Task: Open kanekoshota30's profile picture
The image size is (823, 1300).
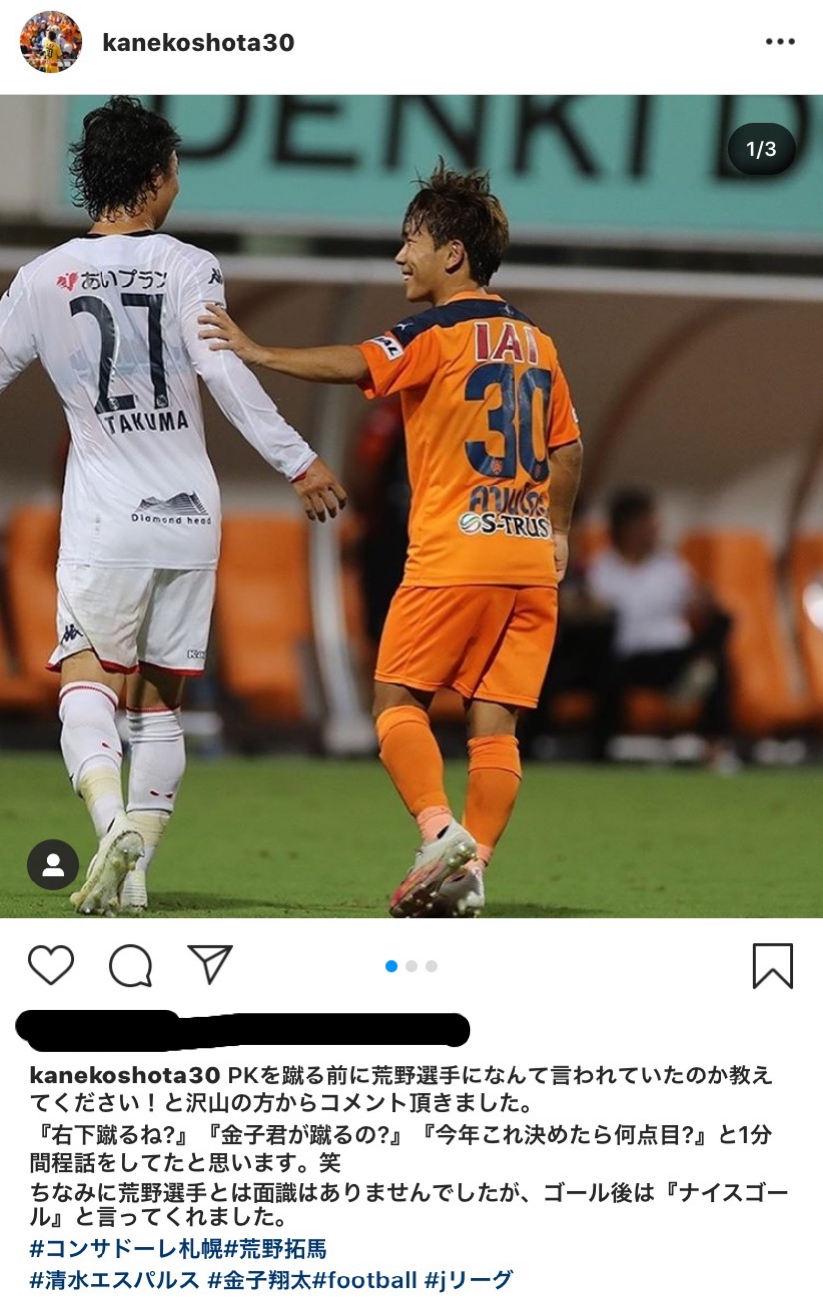Action: [50, 42]
